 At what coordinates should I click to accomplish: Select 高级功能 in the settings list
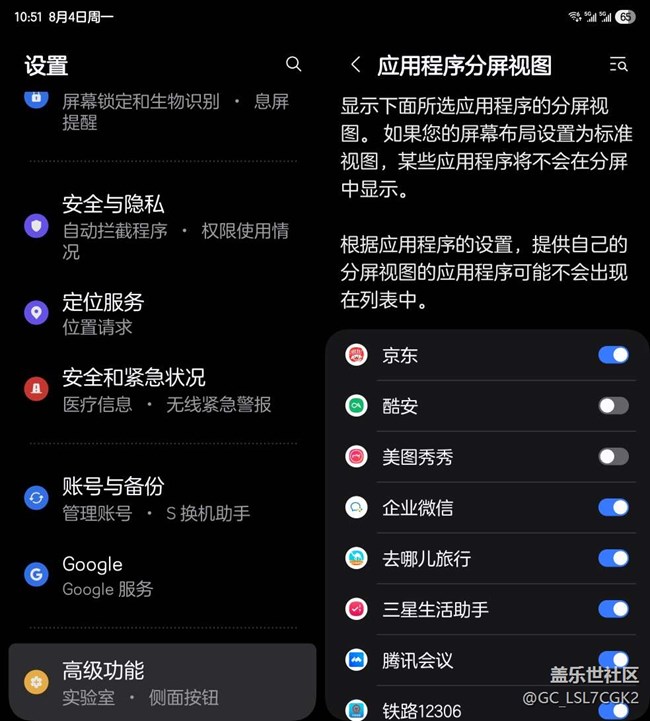[x=162, y=682]
